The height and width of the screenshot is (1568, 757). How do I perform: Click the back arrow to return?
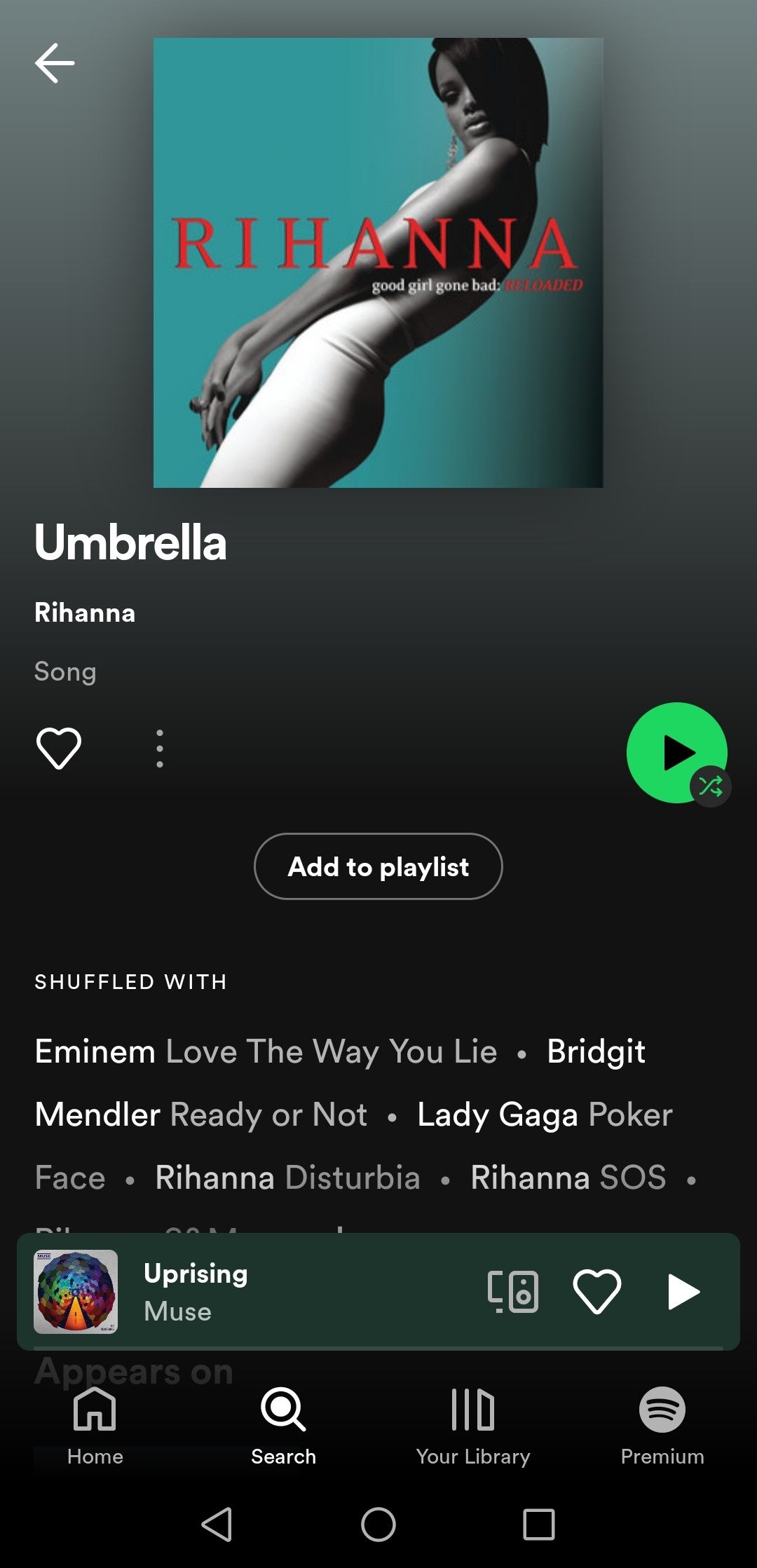55,62
